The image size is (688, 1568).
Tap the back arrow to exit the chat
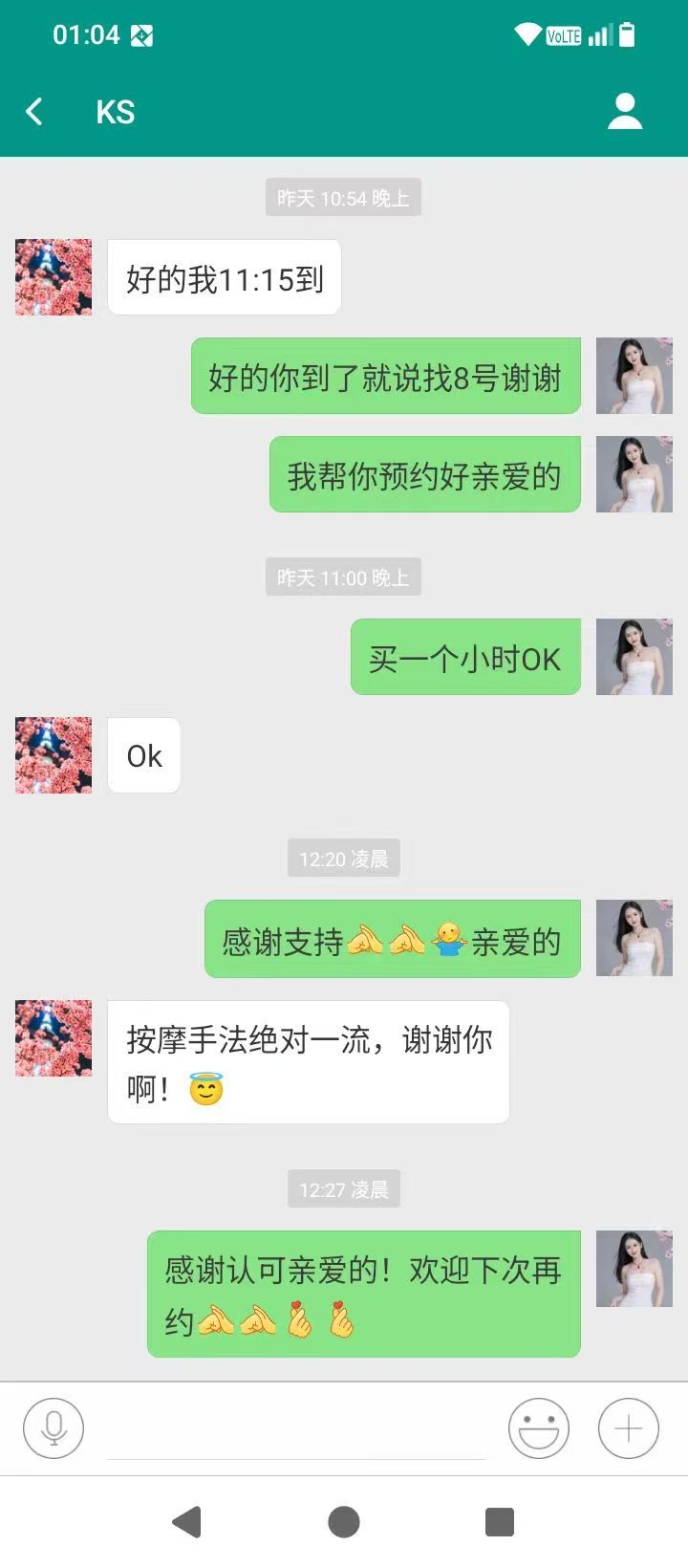point(34,112)
